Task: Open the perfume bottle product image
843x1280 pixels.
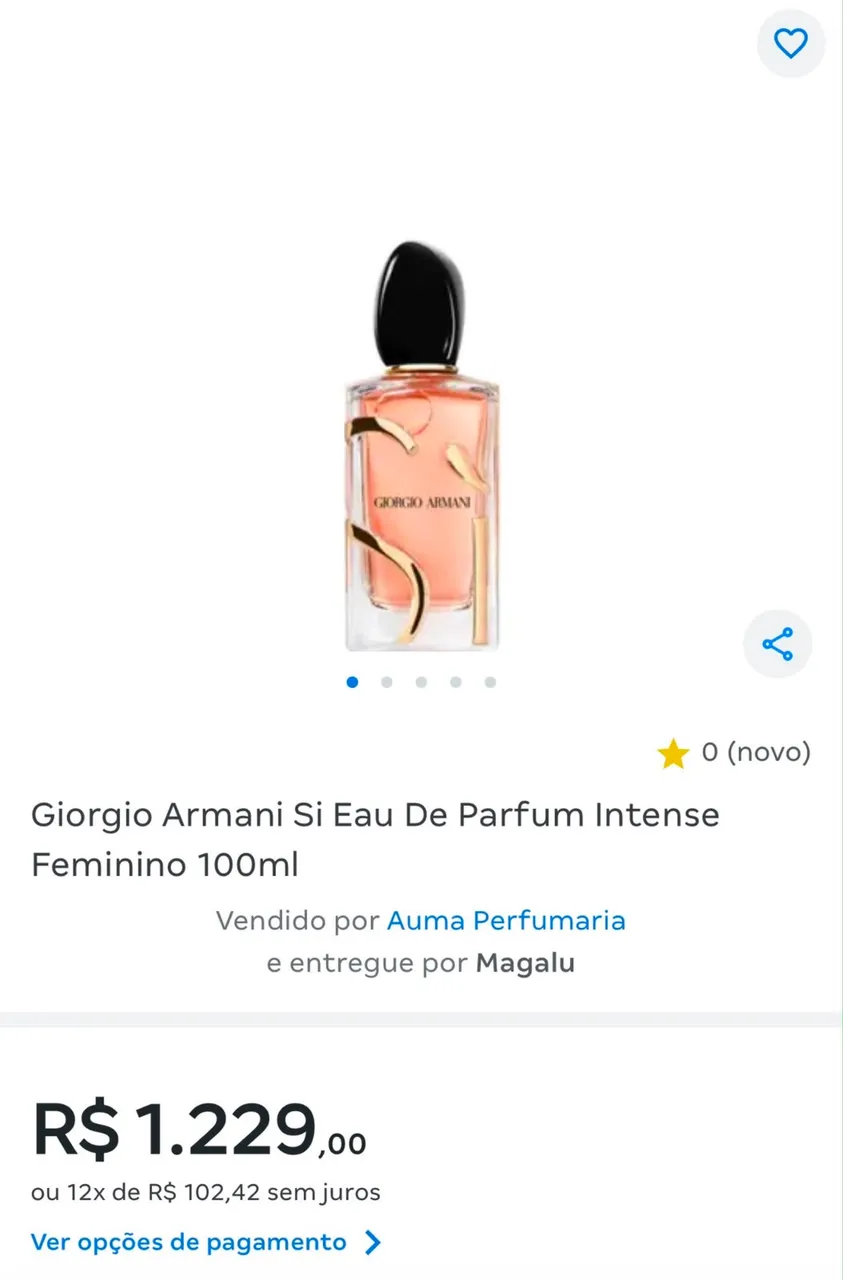Action: point(421,446)
